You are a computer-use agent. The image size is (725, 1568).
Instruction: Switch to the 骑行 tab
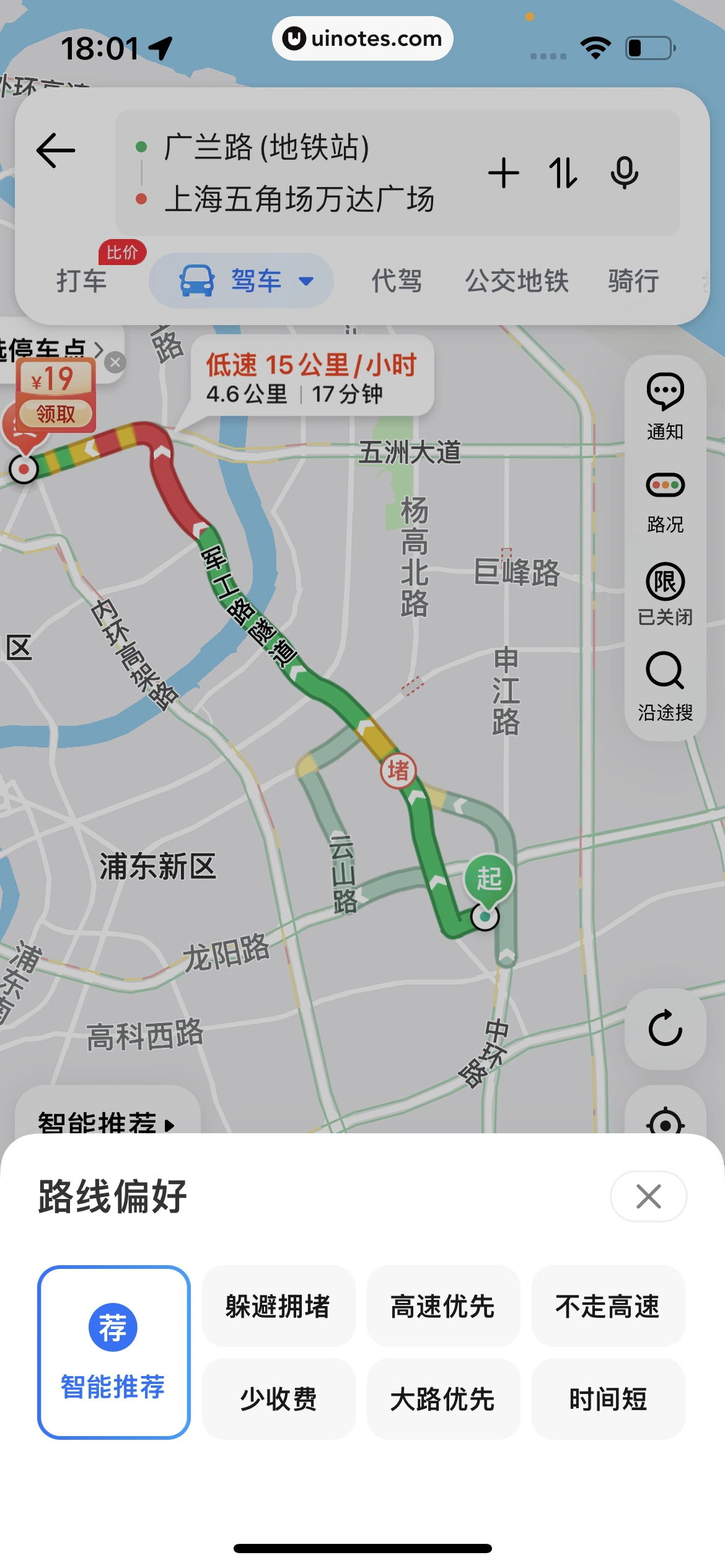[633, 281]
